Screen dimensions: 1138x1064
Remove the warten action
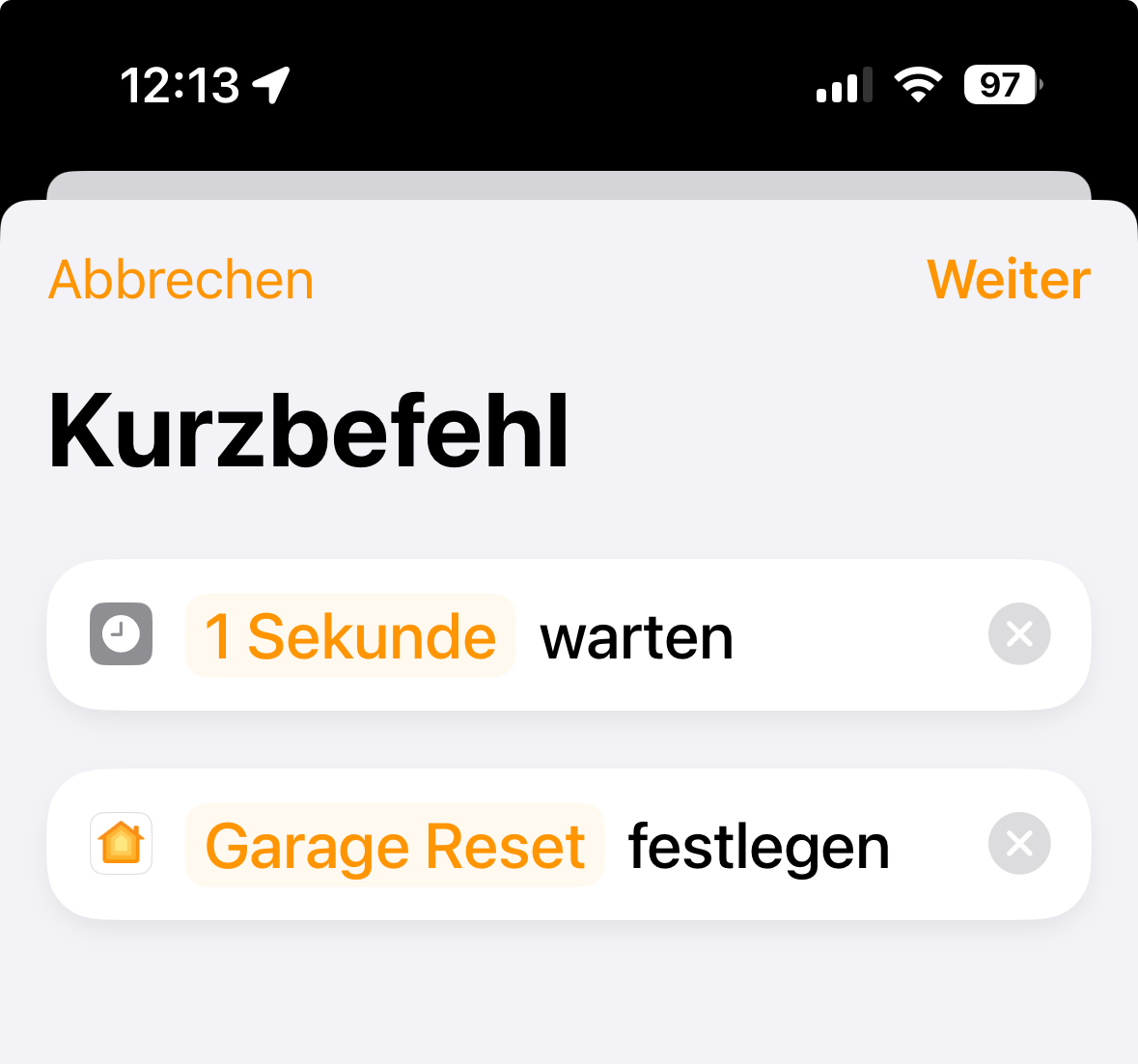1019,634
